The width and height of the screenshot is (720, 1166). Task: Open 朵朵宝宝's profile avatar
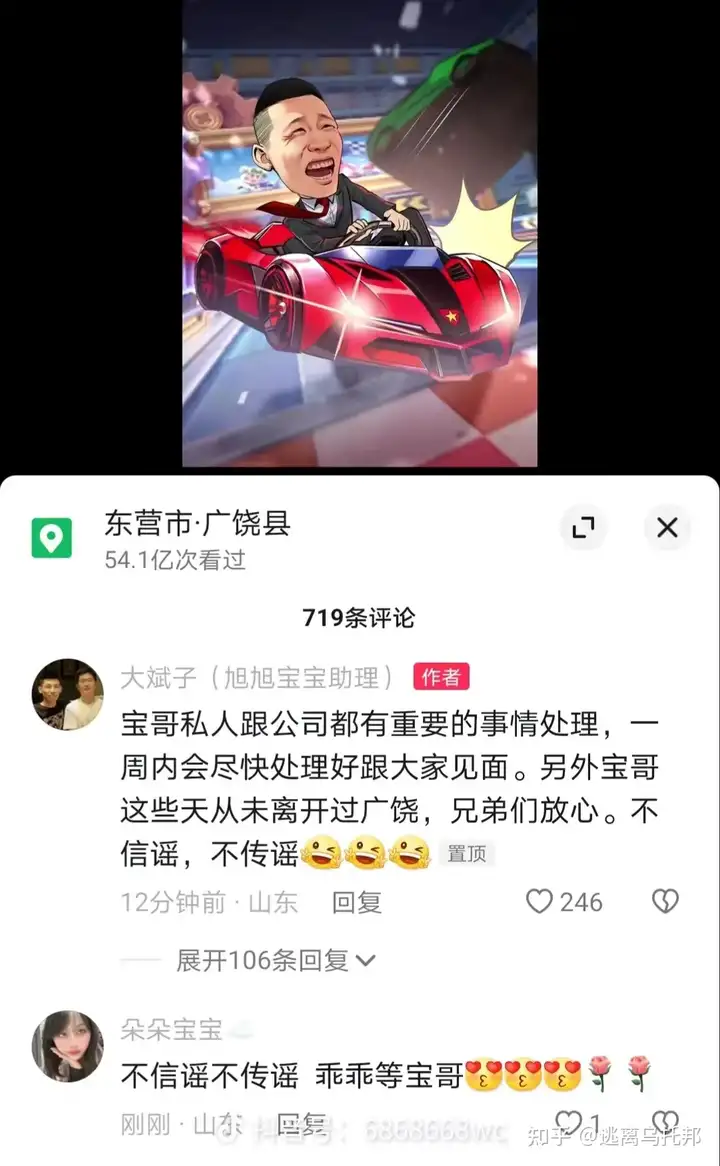tap(68, 1046)
